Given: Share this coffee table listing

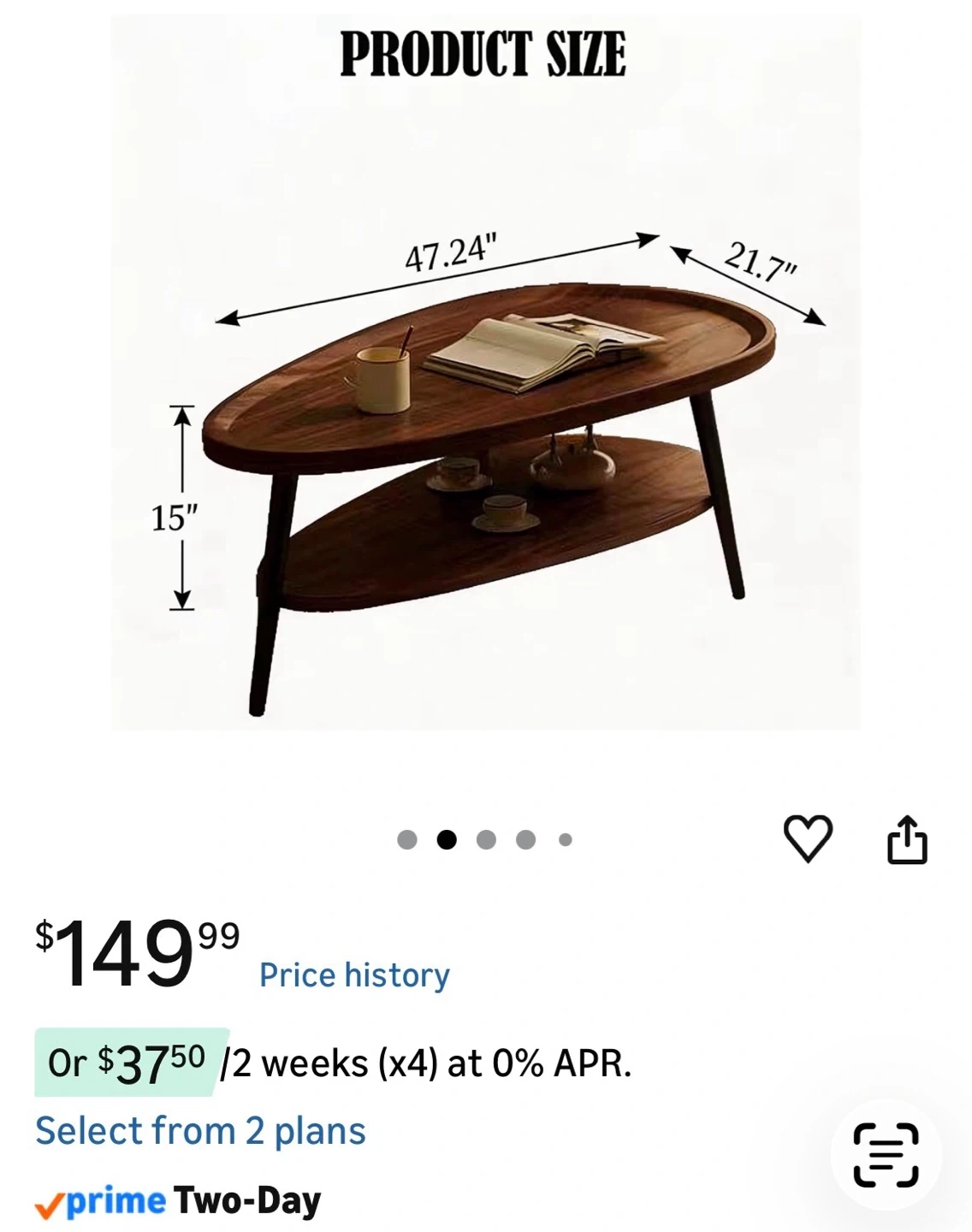Looking at the screenshot, I should [x=907, y=840].
